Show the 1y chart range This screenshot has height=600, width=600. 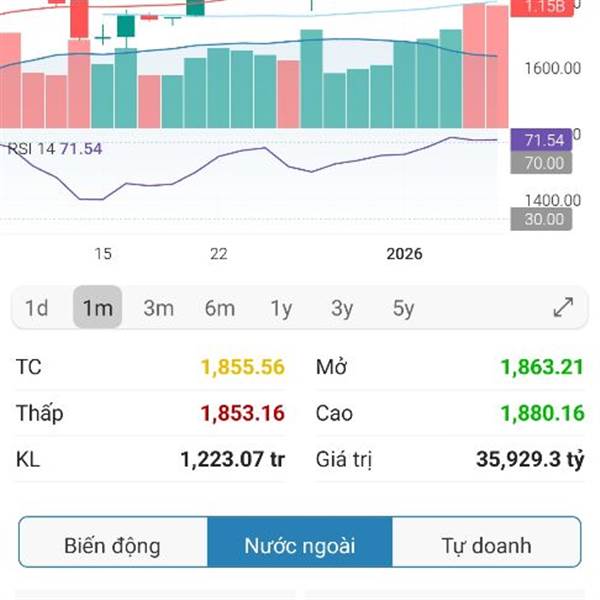coord(281,308)
